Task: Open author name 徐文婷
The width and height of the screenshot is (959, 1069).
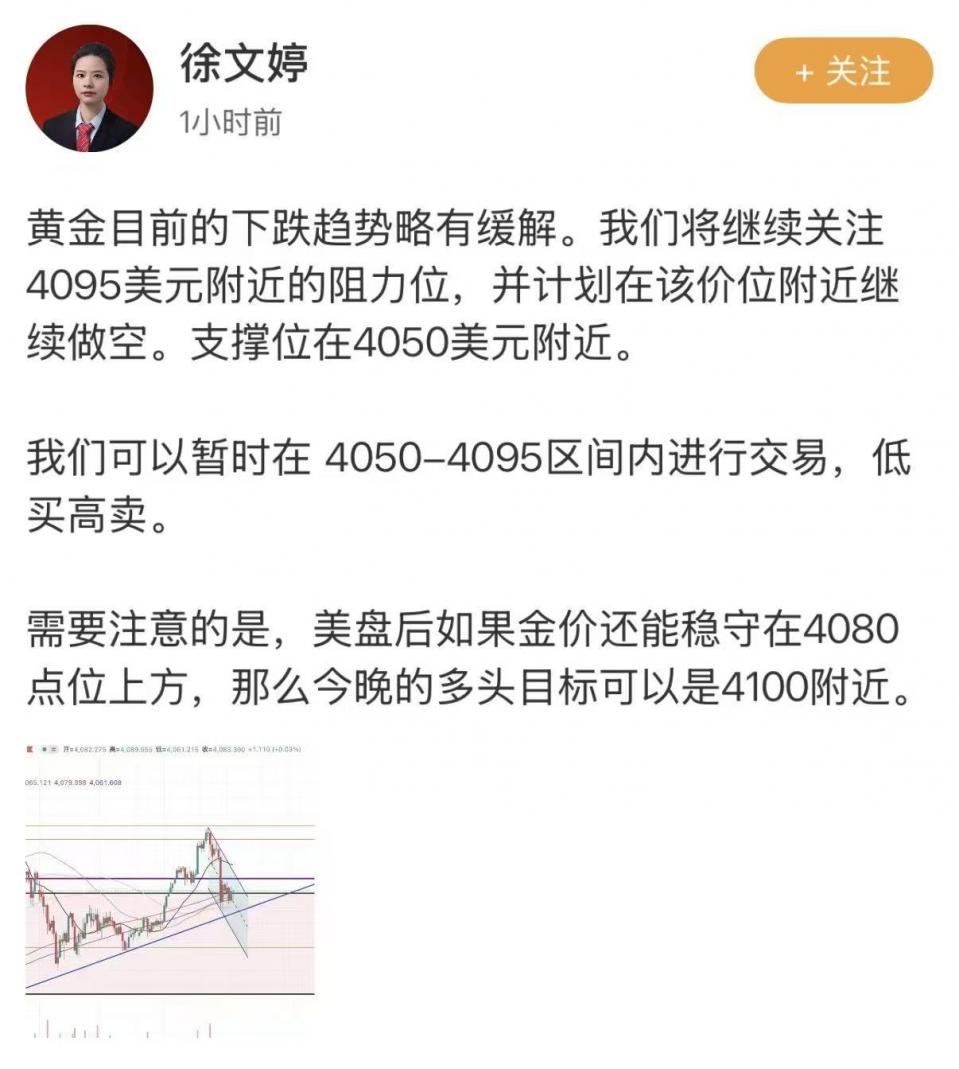Action: click(x=244, y=62)
